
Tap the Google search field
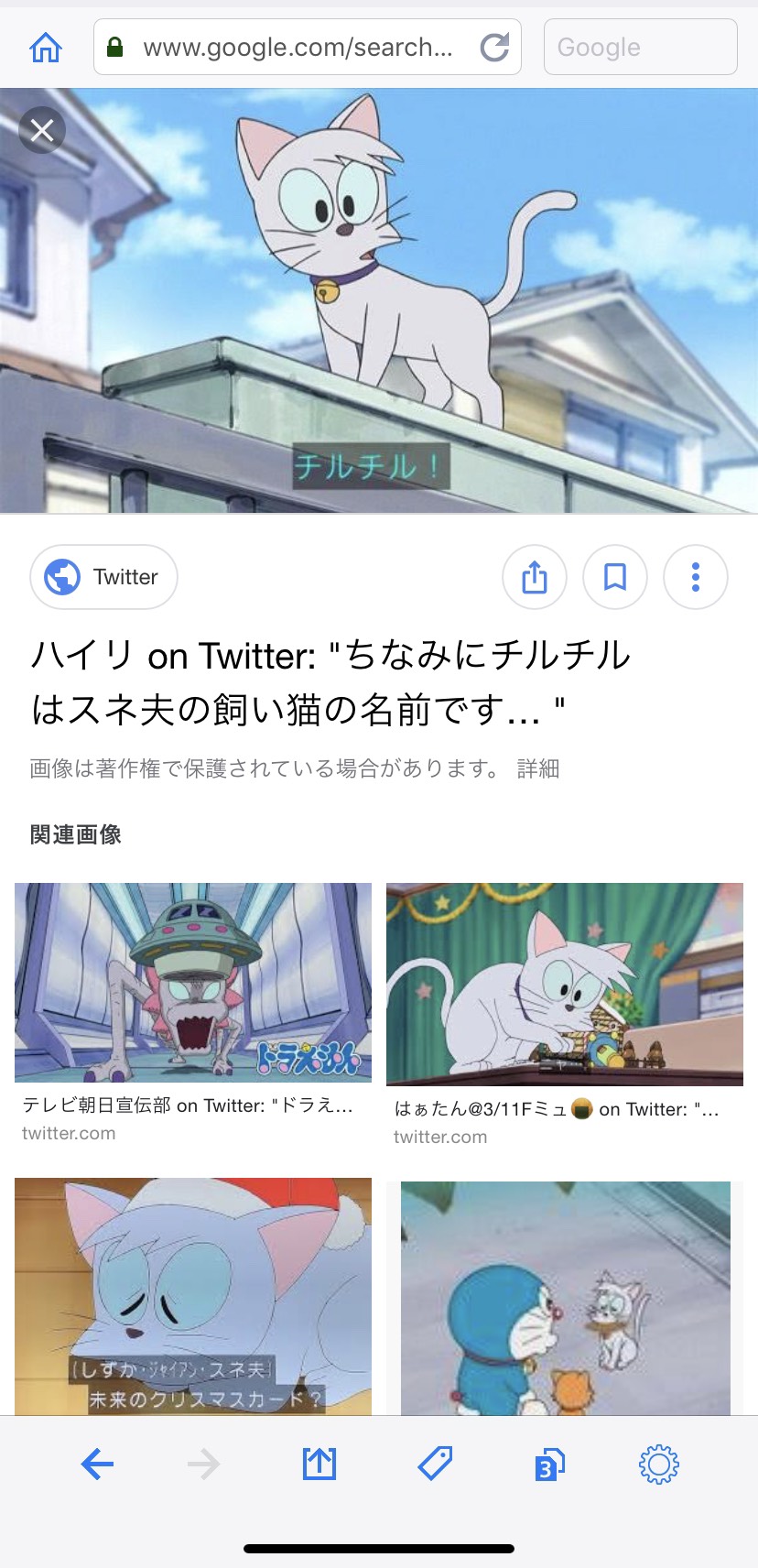click(x=640, y=48)
